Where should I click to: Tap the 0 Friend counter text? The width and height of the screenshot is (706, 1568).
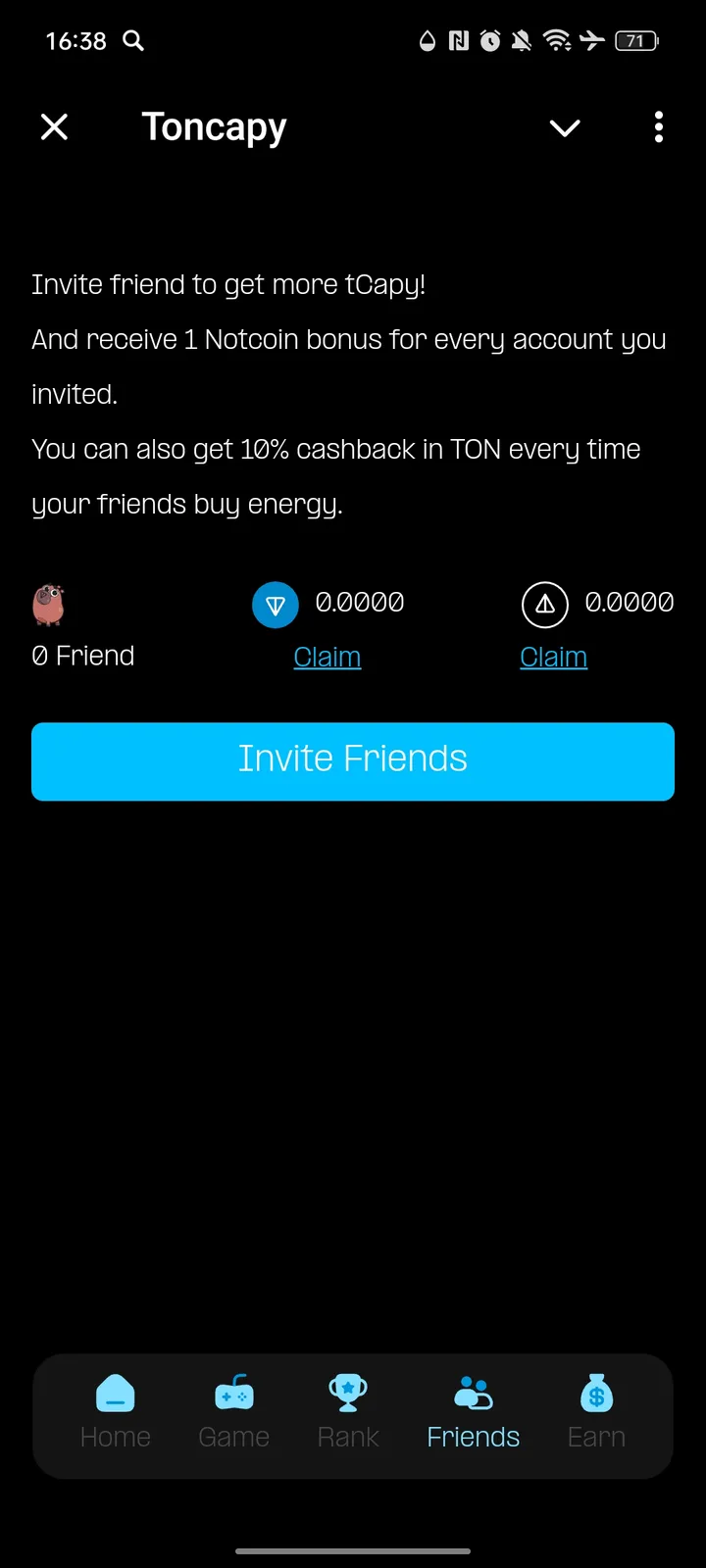point(82,656)
